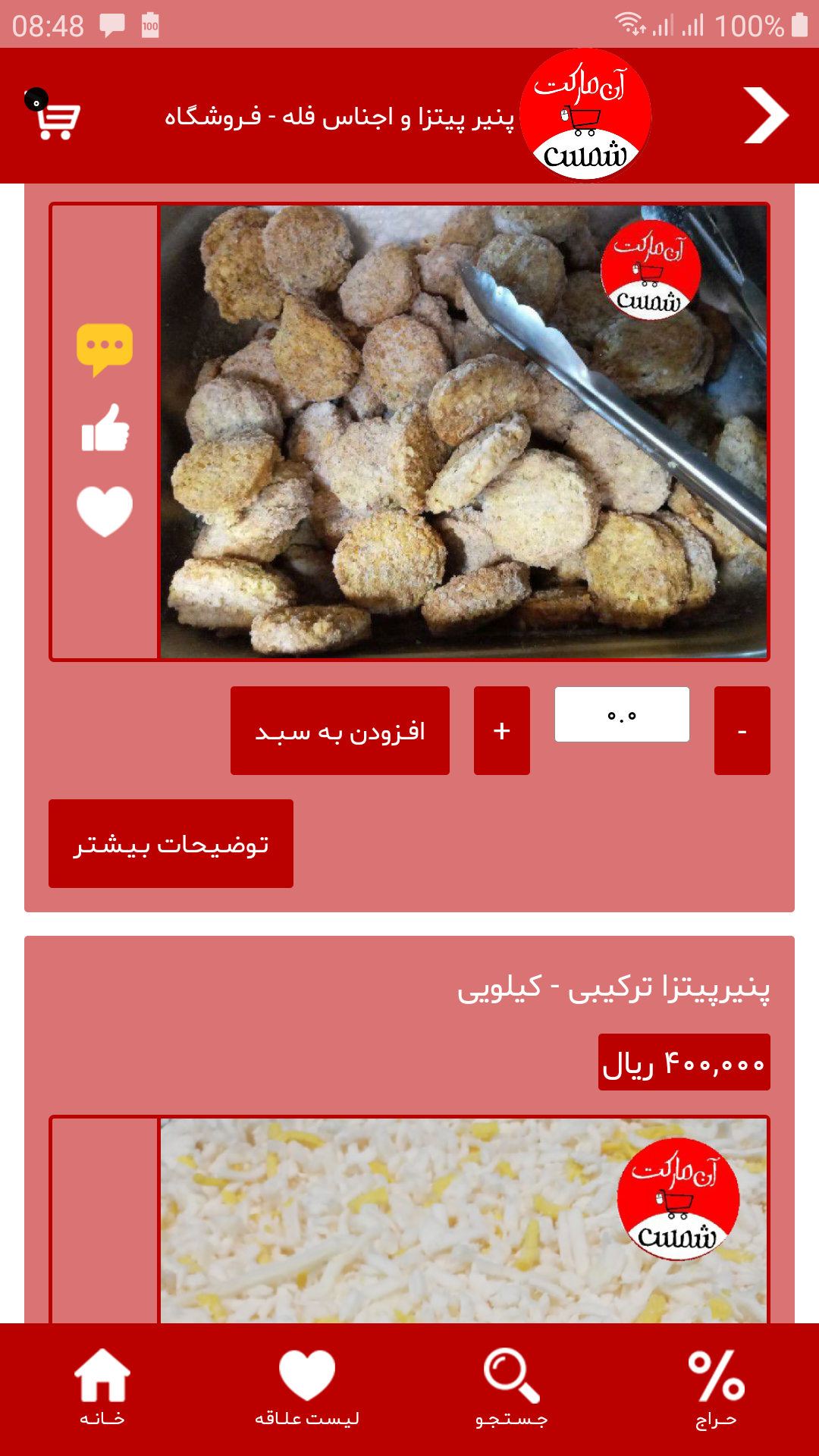
Task: Open the جستجو tab
Action: pos(512,1388)
